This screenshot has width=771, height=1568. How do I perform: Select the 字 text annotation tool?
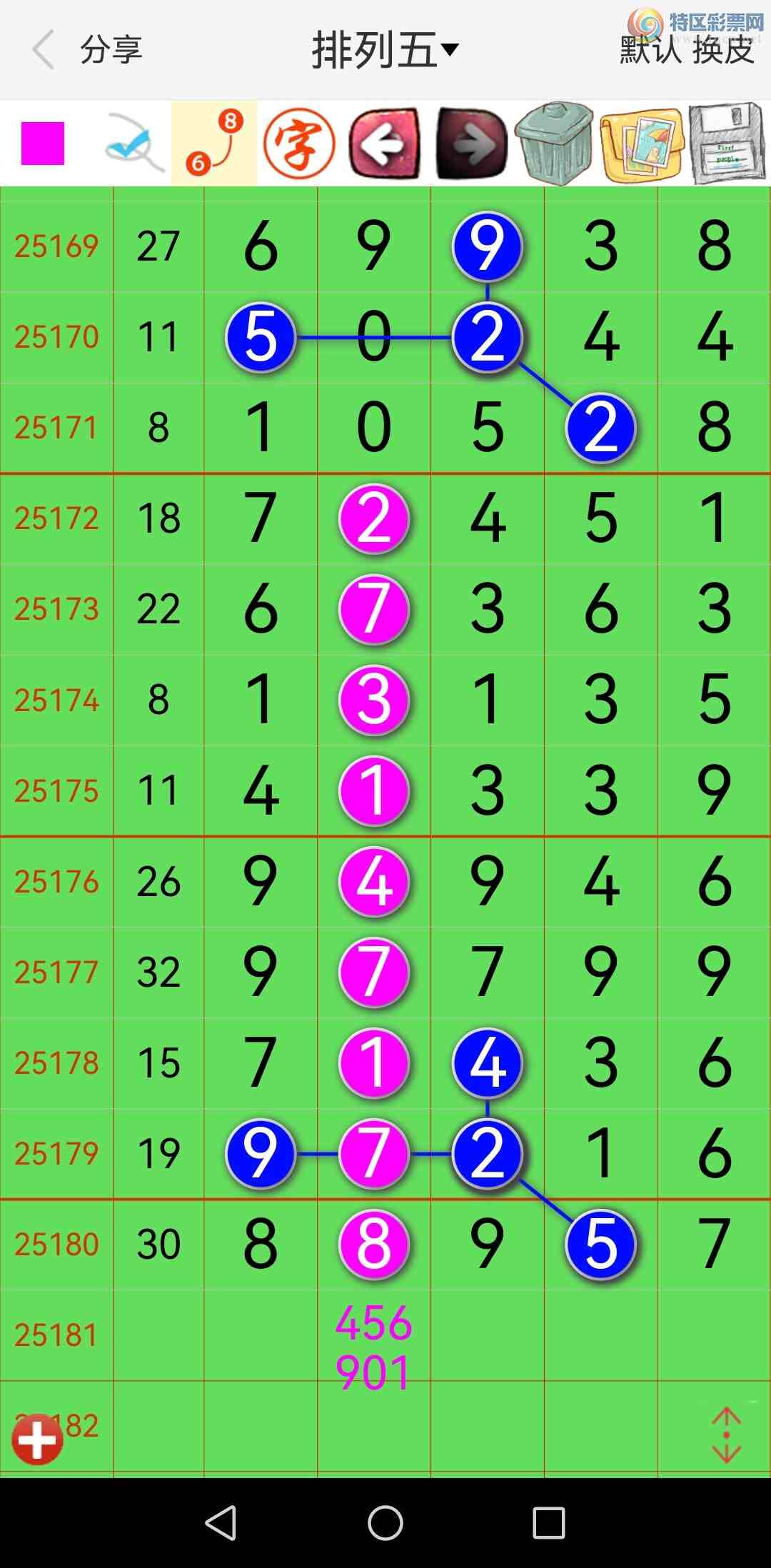(299, 144)
